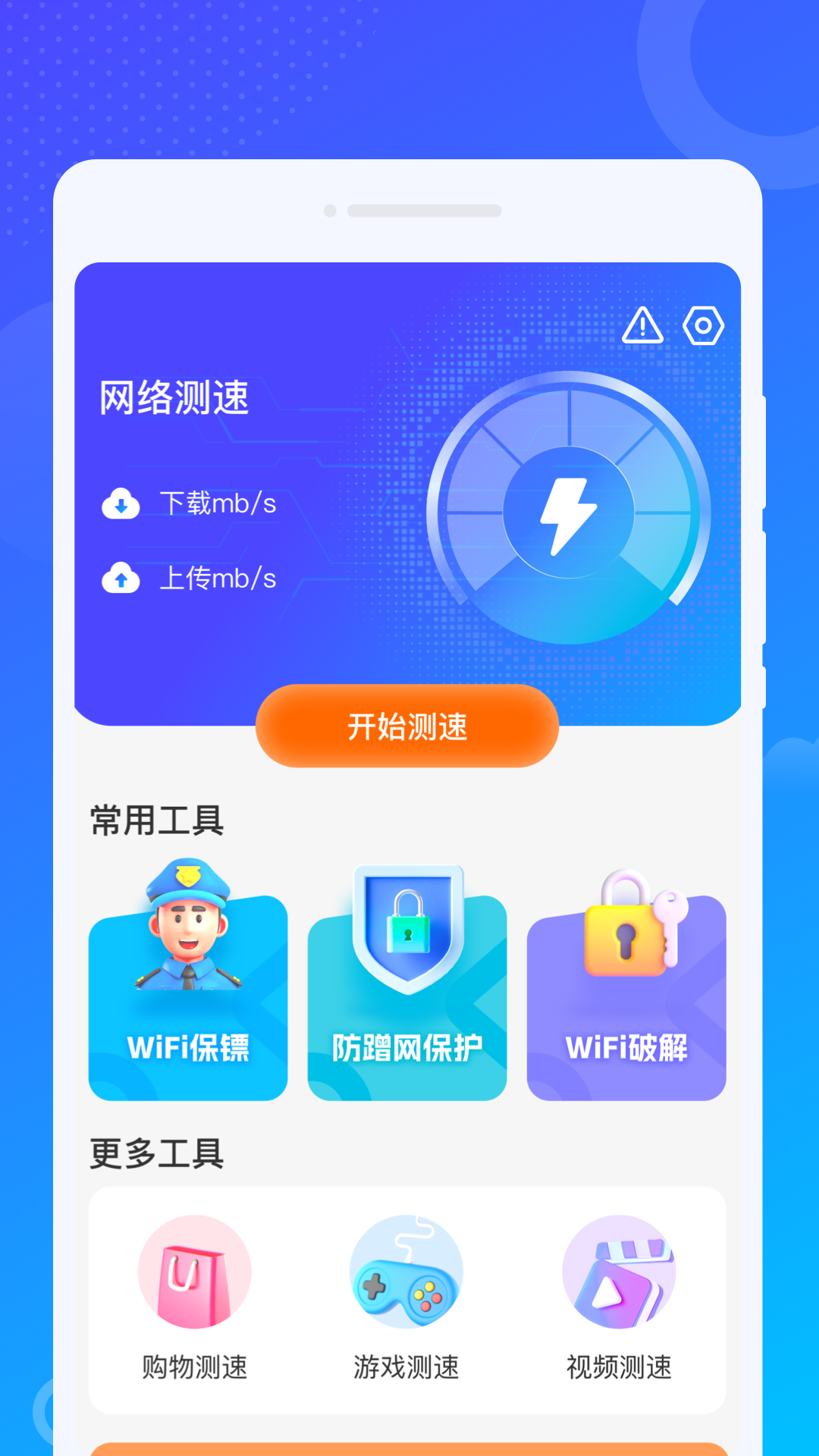This screenshot has width=819, height=1456.
Task: Open the WiFi破解 tool card
Action: [x=626, y=999]
